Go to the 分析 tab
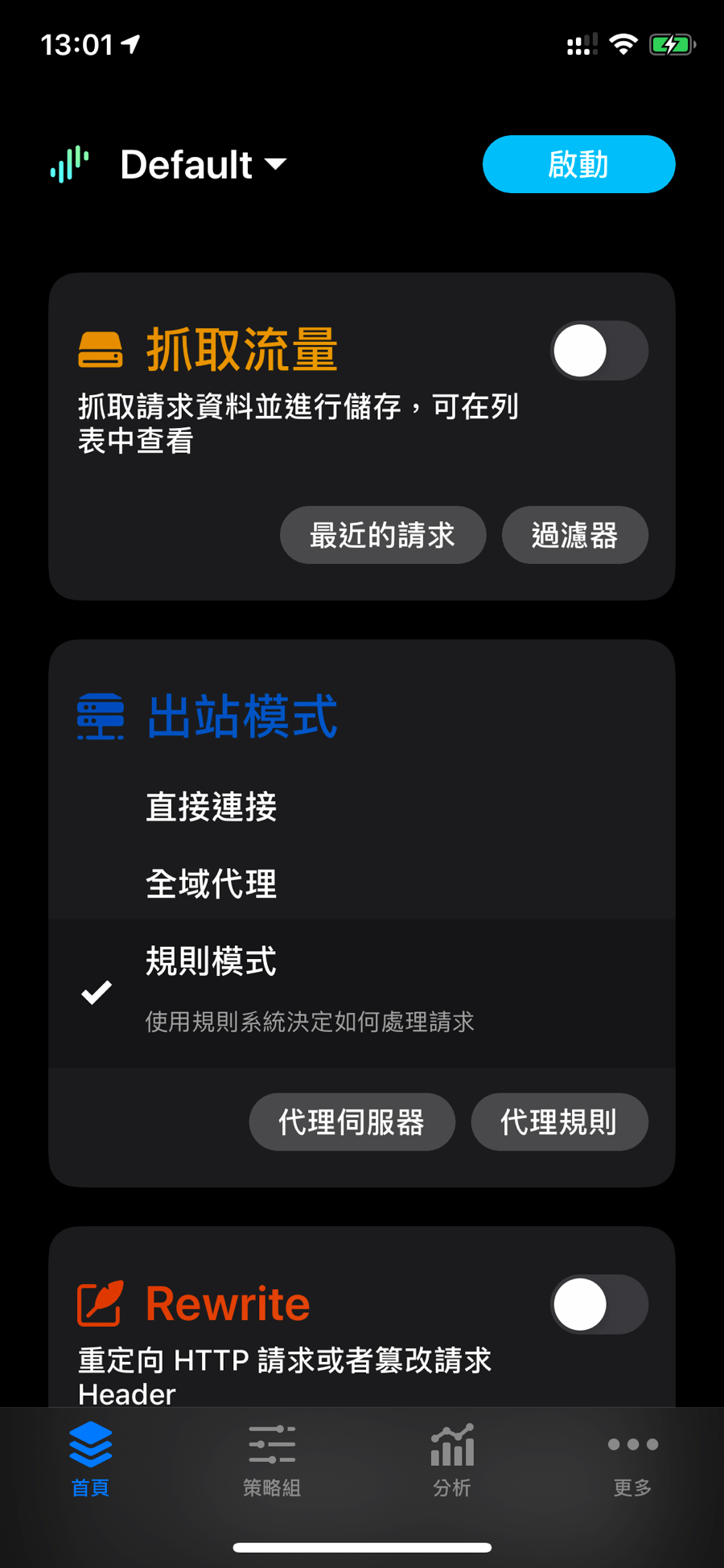 [x=452, y=1459]
